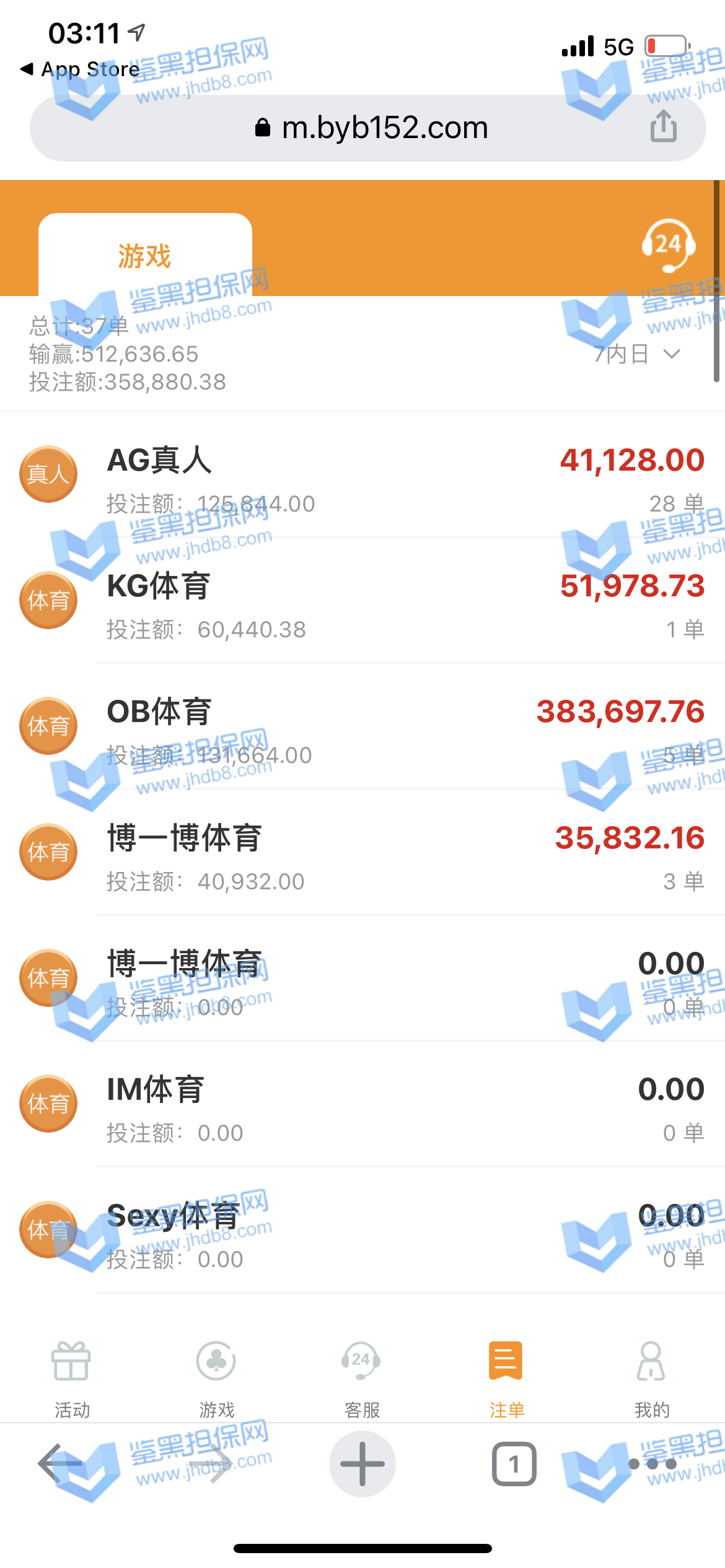
Task: Open the browser tab switcher
Action: click(x=514, y=1464)
